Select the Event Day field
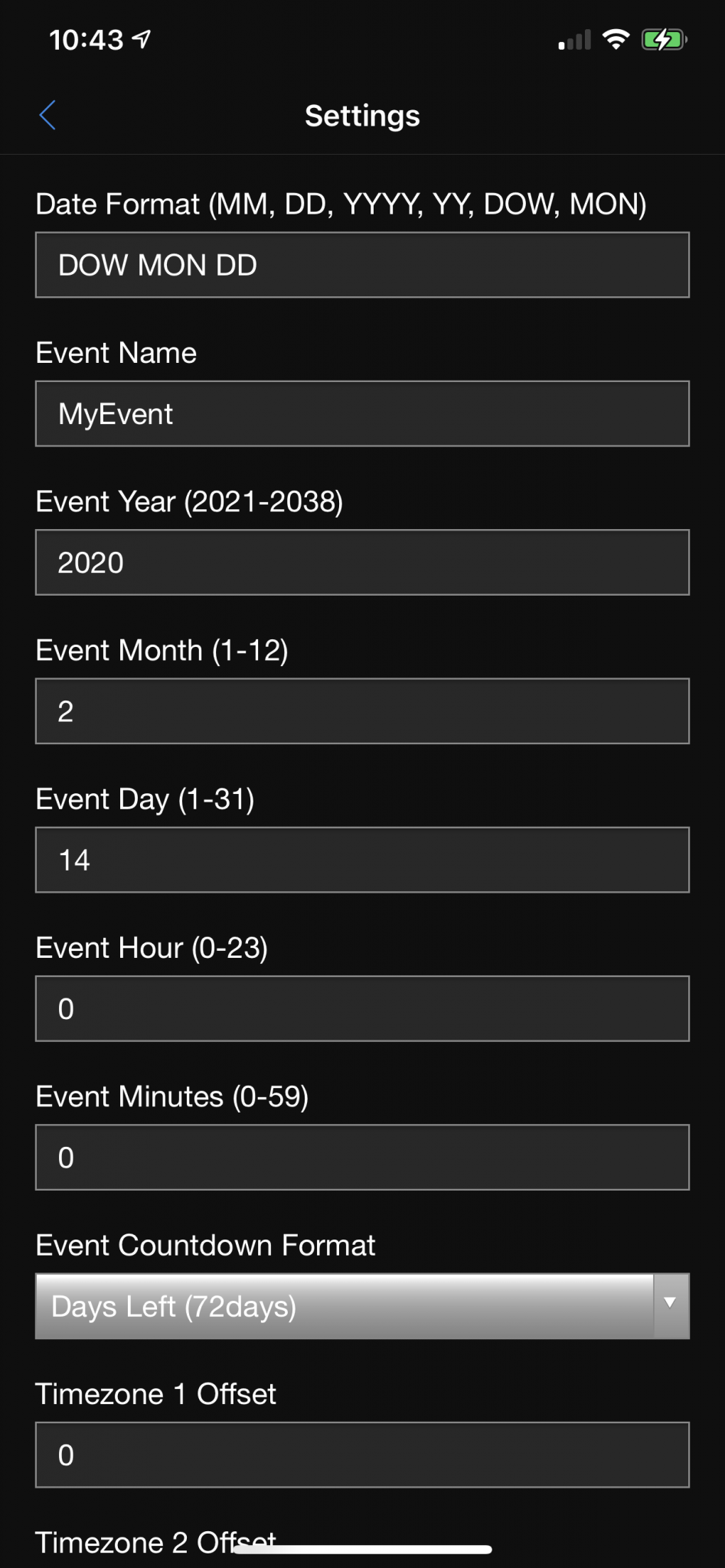 362,860
